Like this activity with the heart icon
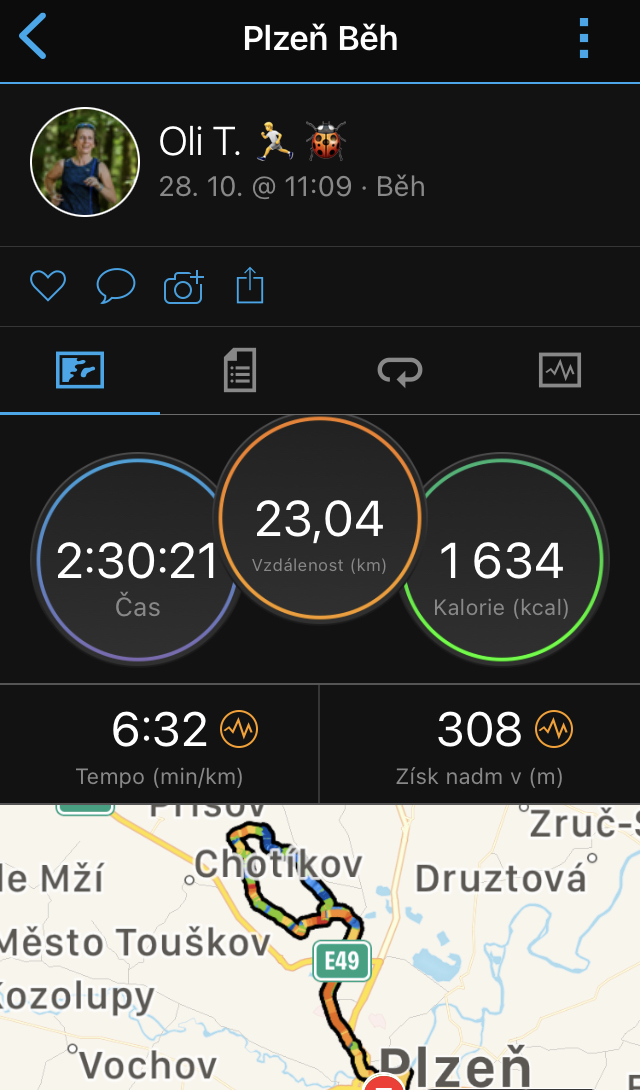The width and height of the screenshot is (640, 1090). pyautogui.click(x=48, y=286)
